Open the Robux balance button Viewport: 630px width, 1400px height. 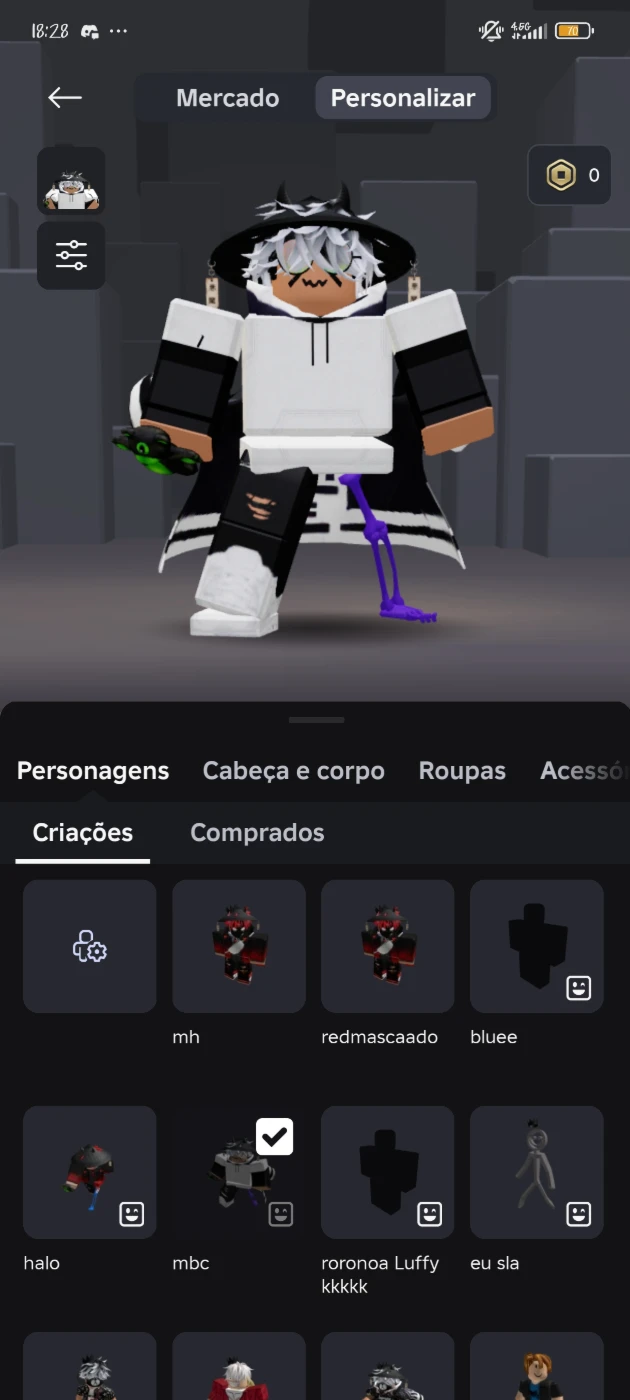569,175
